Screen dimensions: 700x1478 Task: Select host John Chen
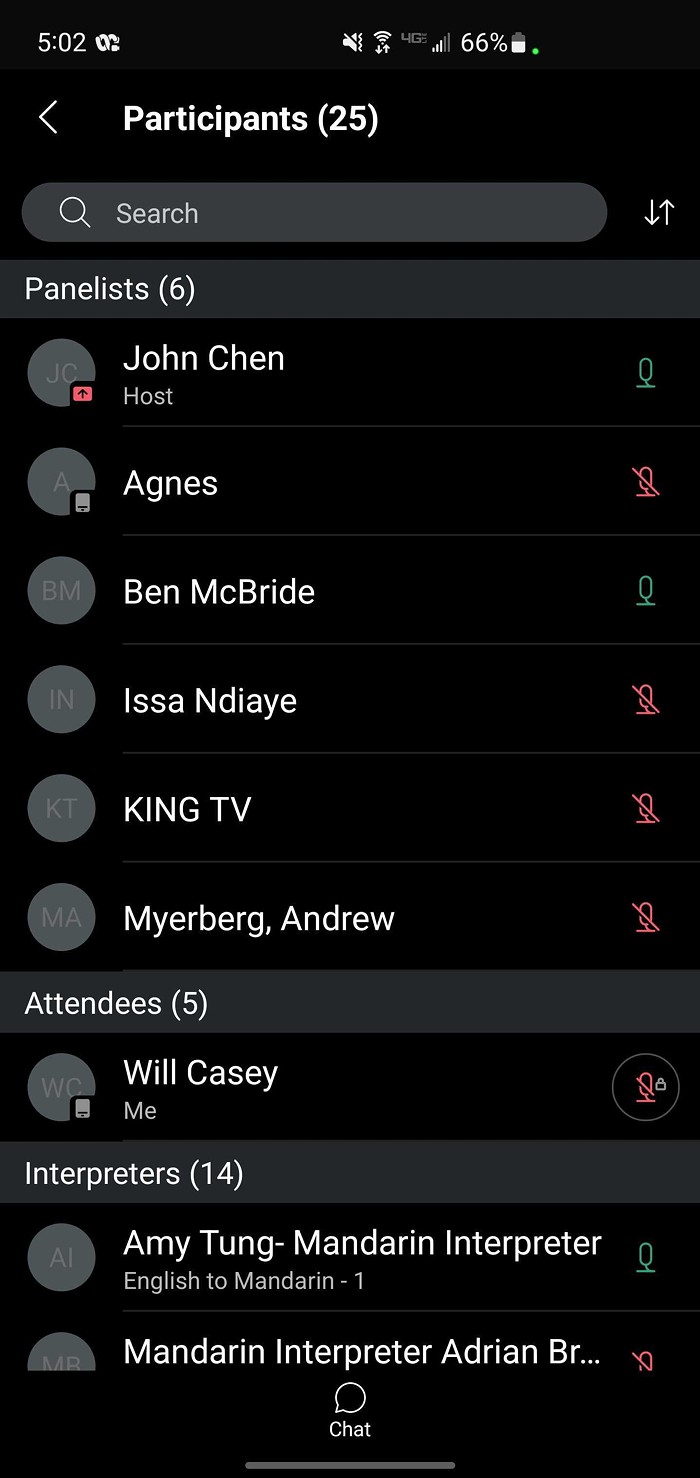pyautogui.click(x=350, y=373)
